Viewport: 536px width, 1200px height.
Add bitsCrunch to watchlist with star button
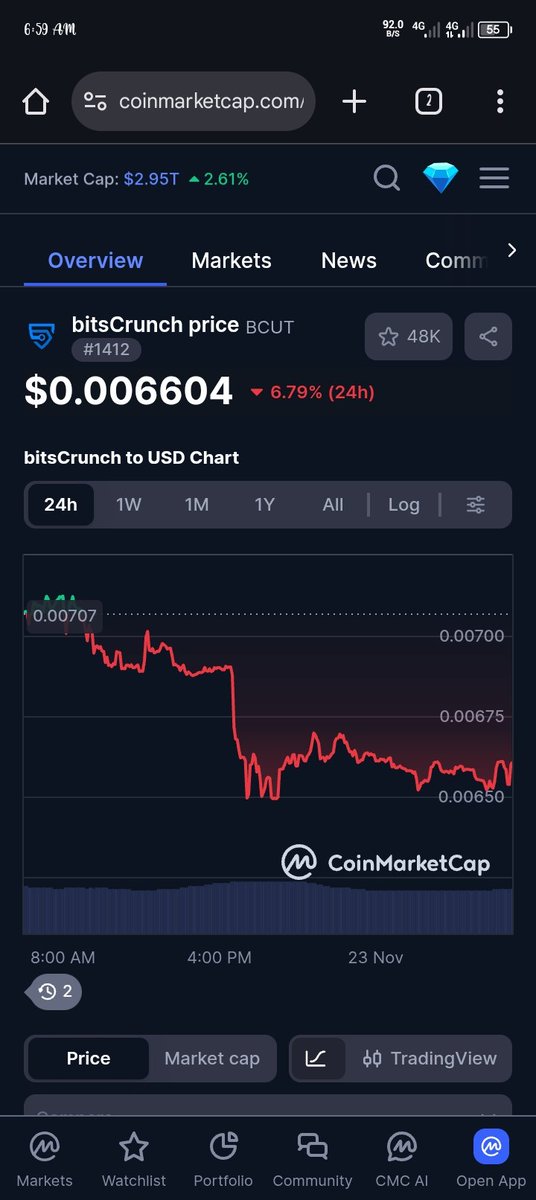[x=408, y=337]
